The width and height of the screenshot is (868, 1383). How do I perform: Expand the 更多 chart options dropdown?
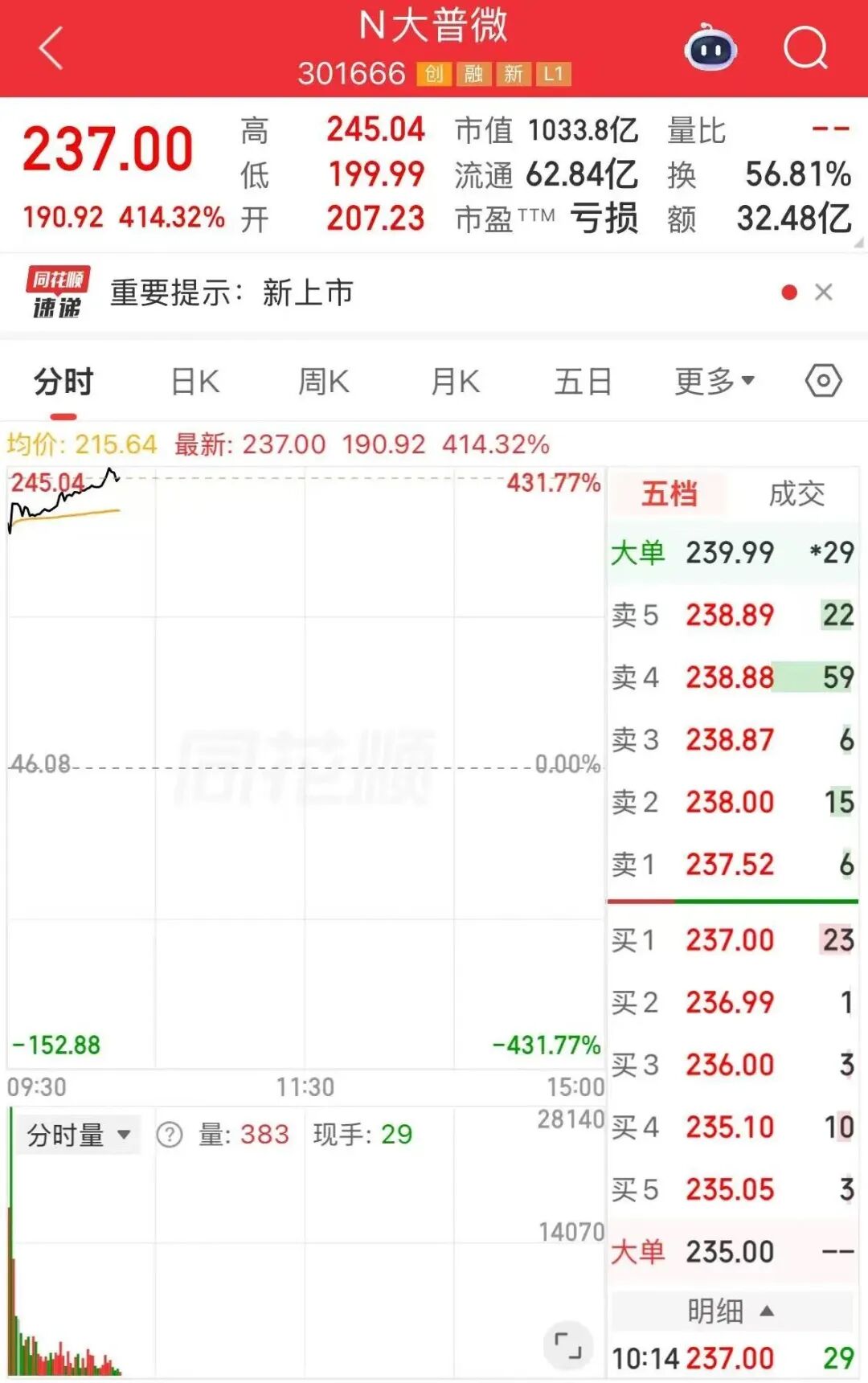click(x=714, y=382)
